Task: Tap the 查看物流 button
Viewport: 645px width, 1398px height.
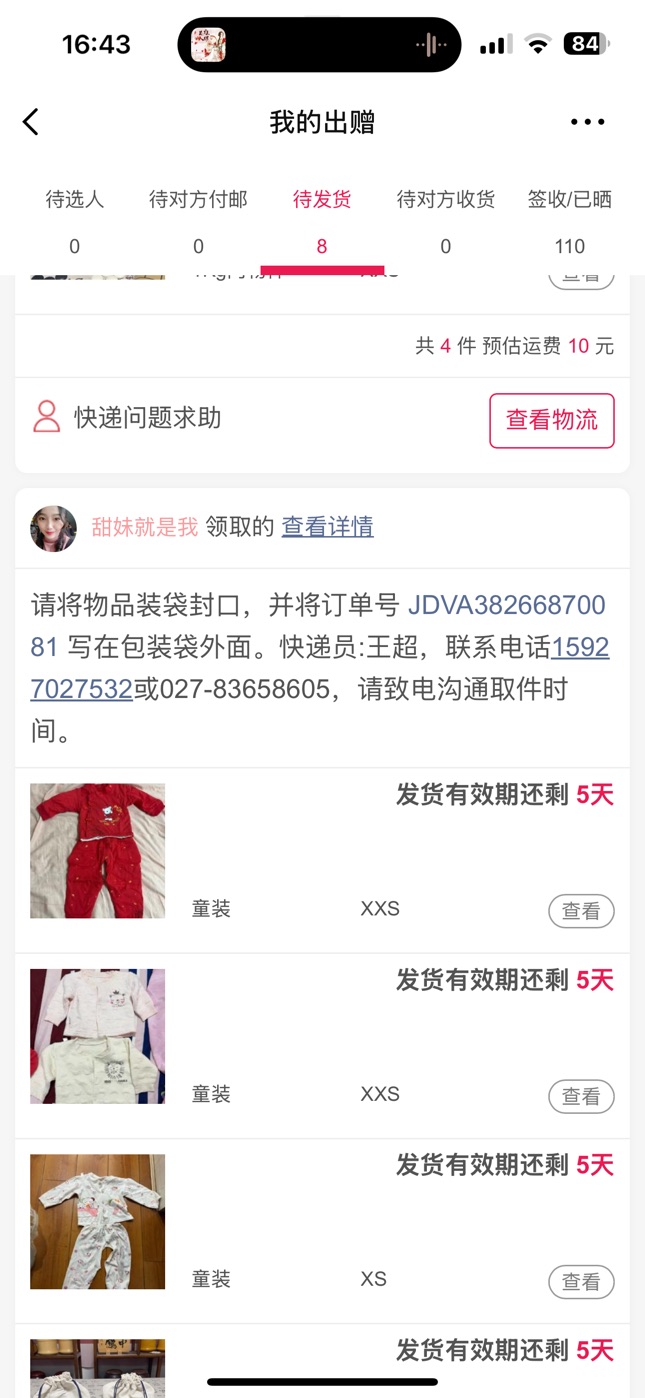Action: tap(551, 420)
